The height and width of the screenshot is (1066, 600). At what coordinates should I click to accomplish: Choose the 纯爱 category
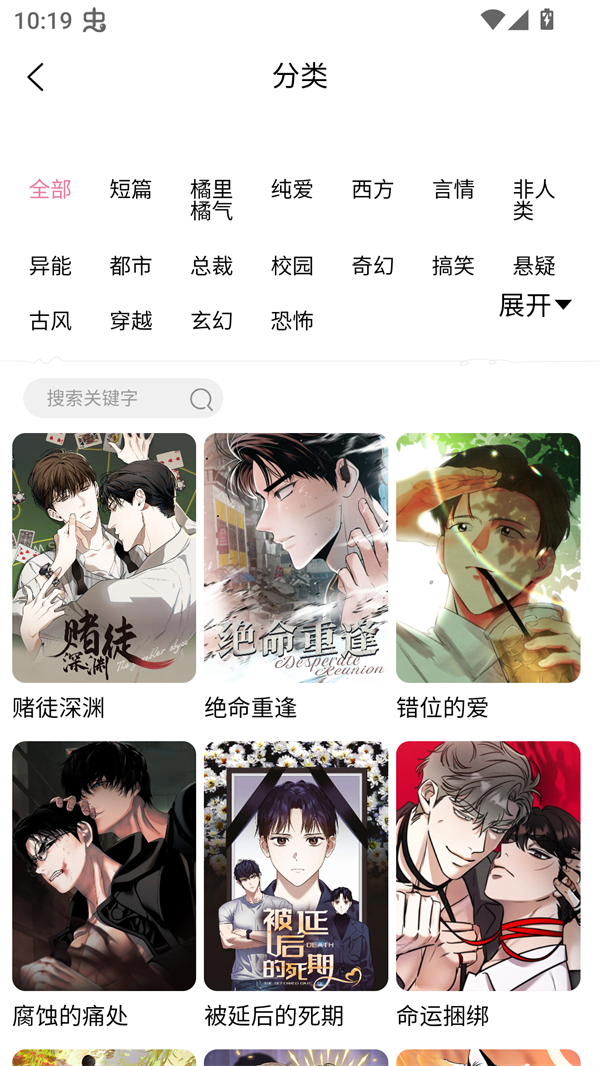tap(292, 189)
